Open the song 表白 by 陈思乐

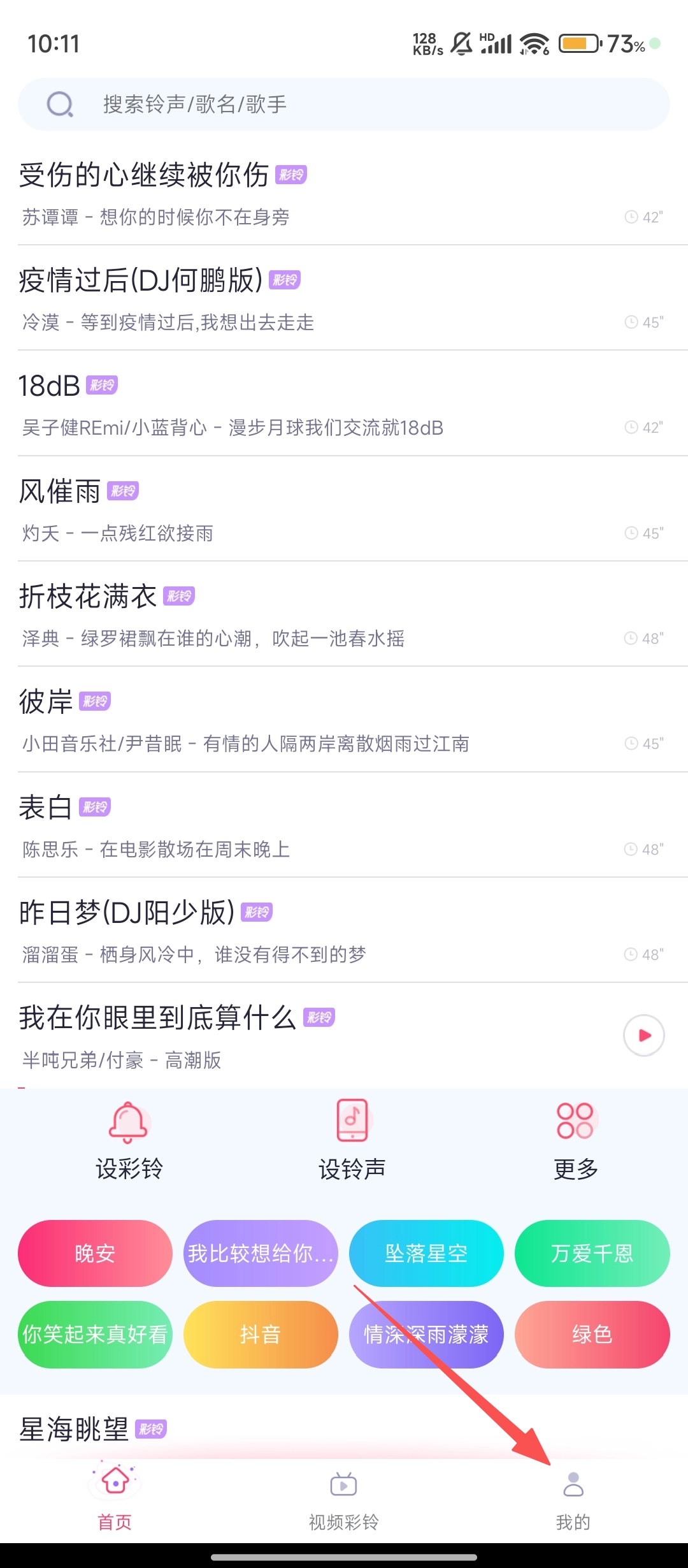tap(255, 825)
